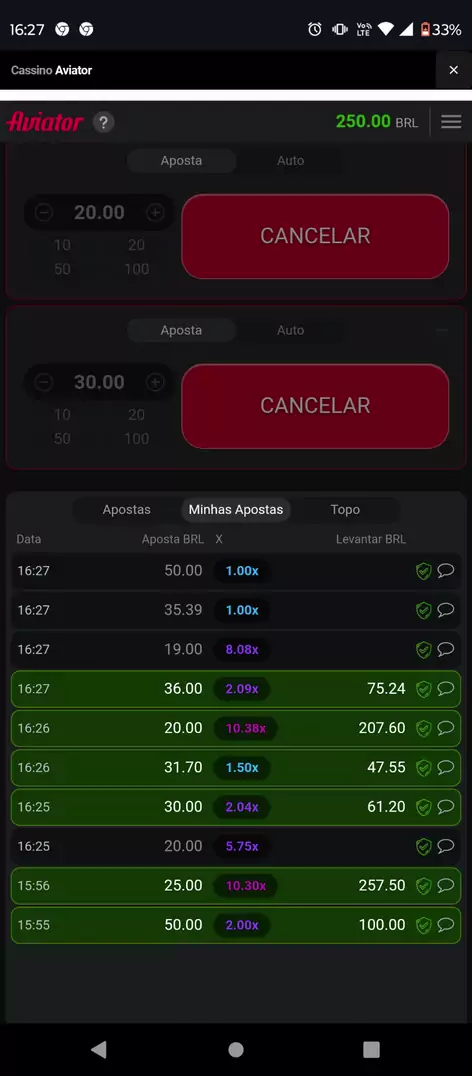Viewport: 472px width, 1076px height.
Task: Go back using the system back button
Action: tap(99, 1049)
